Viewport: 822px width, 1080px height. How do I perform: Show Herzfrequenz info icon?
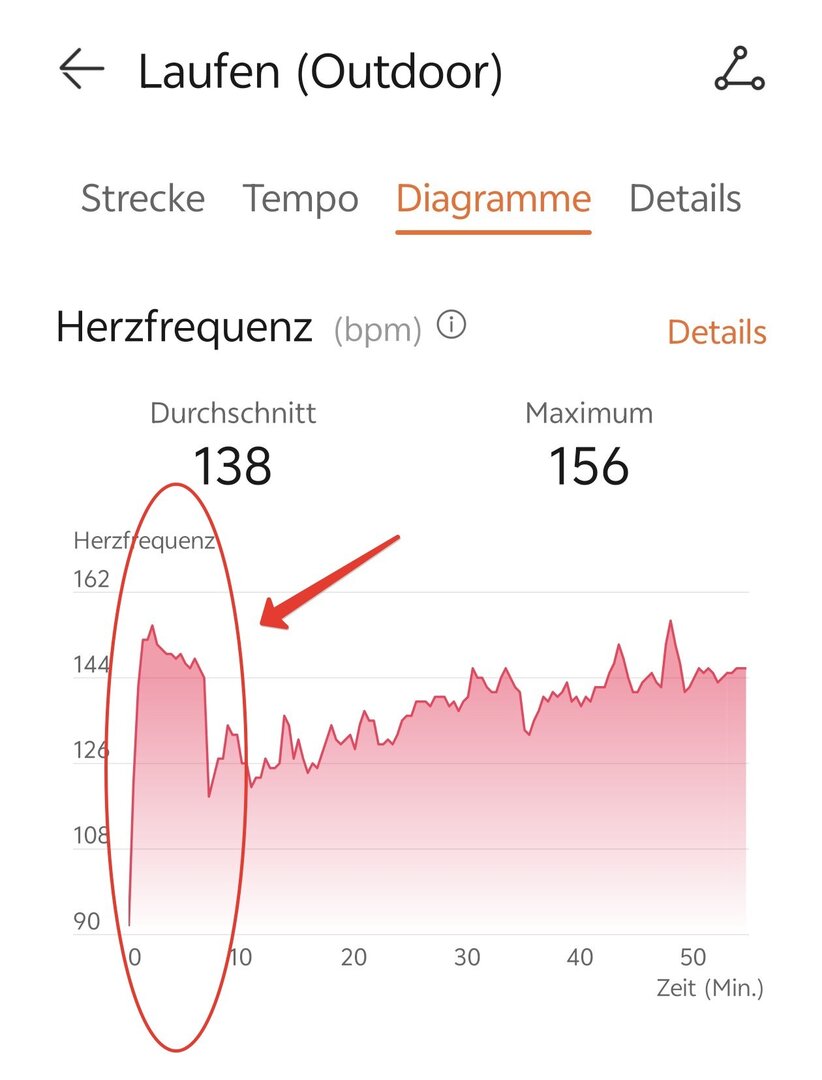click(x=453, y=326)
